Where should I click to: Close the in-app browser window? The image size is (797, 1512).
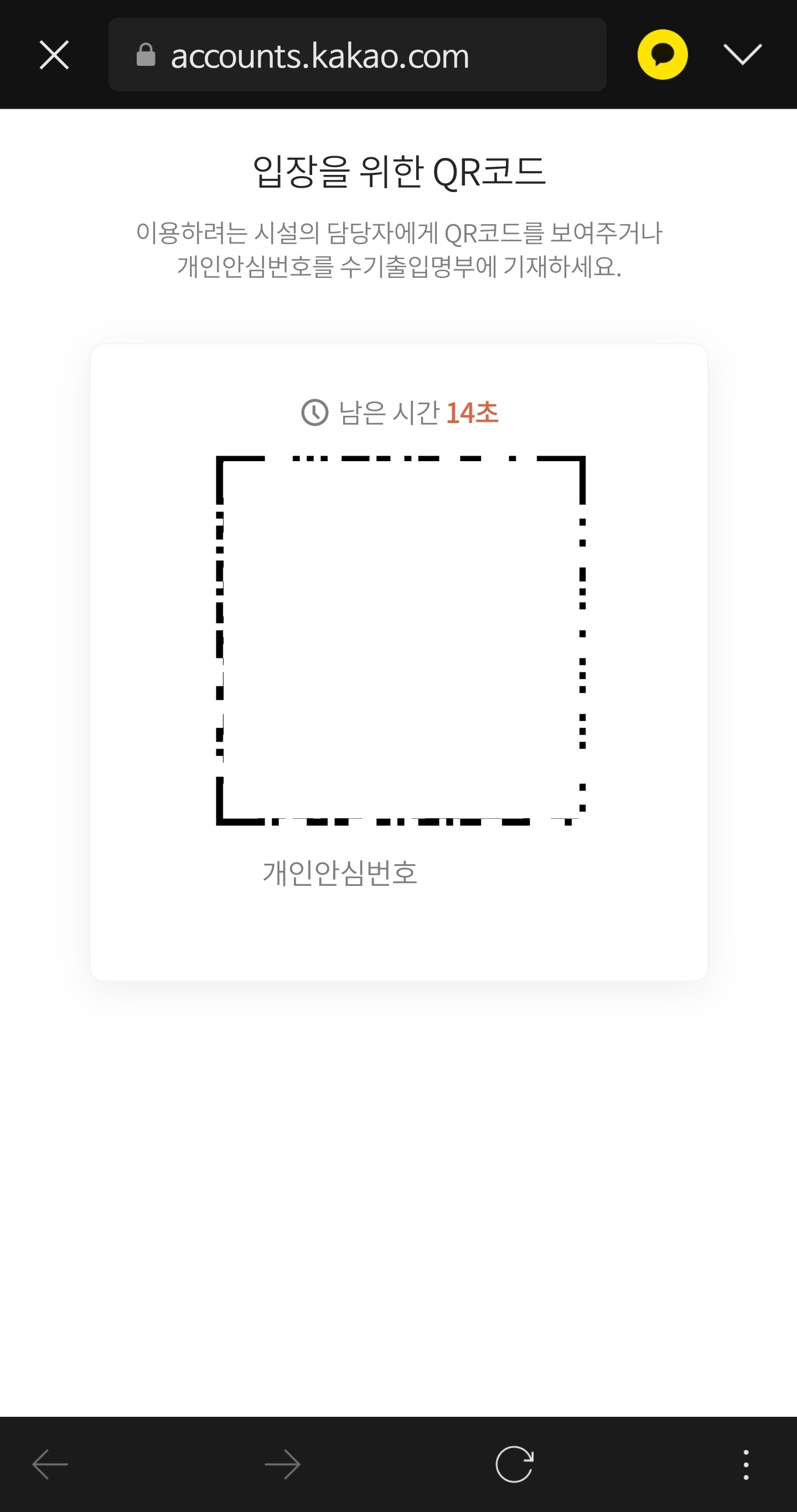(x=54, y=55)
